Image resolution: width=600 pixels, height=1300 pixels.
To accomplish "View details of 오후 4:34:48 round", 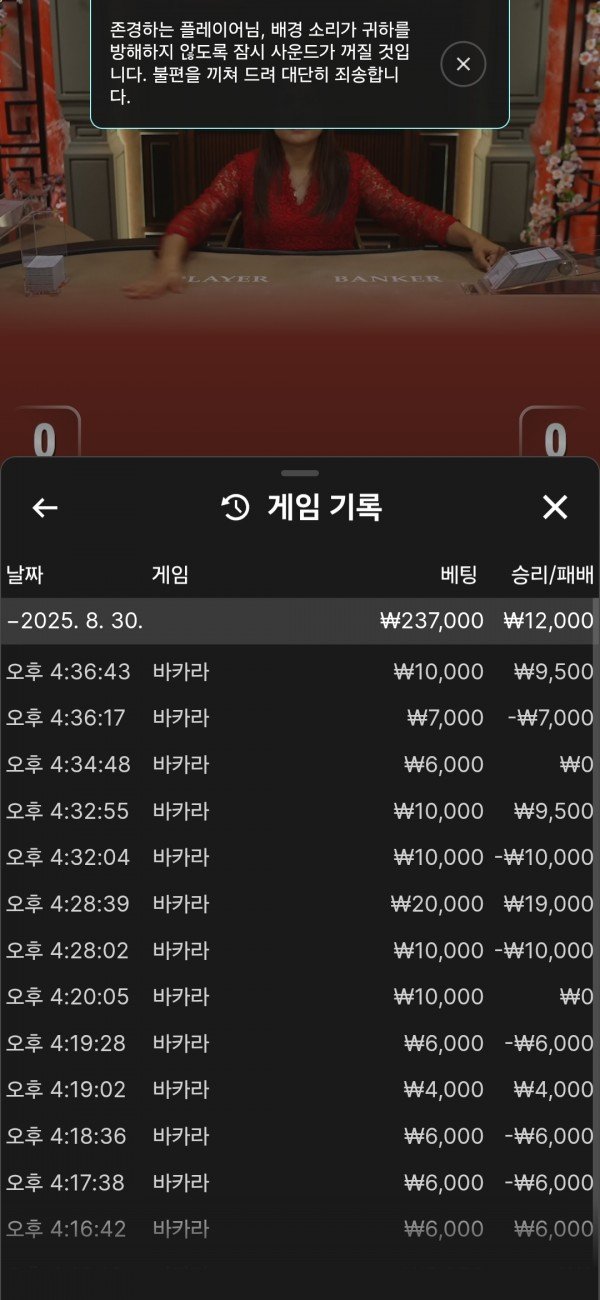I will (x=300, y=765).
